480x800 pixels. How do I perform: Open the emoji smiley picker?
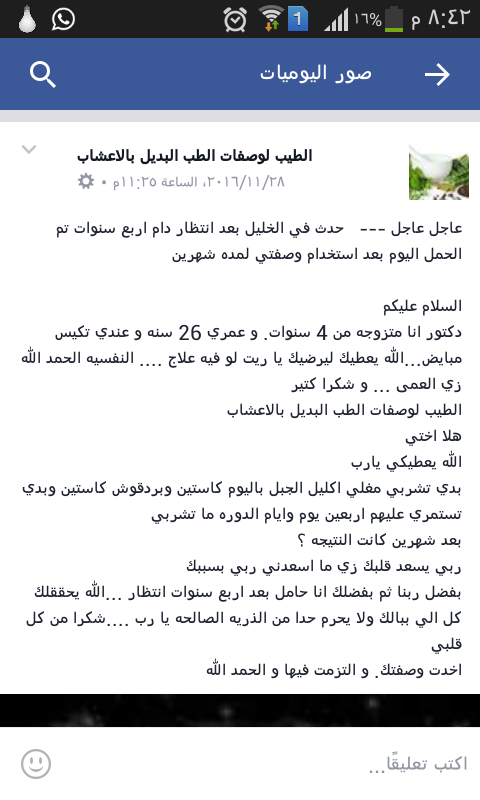(x=36, y=764)
